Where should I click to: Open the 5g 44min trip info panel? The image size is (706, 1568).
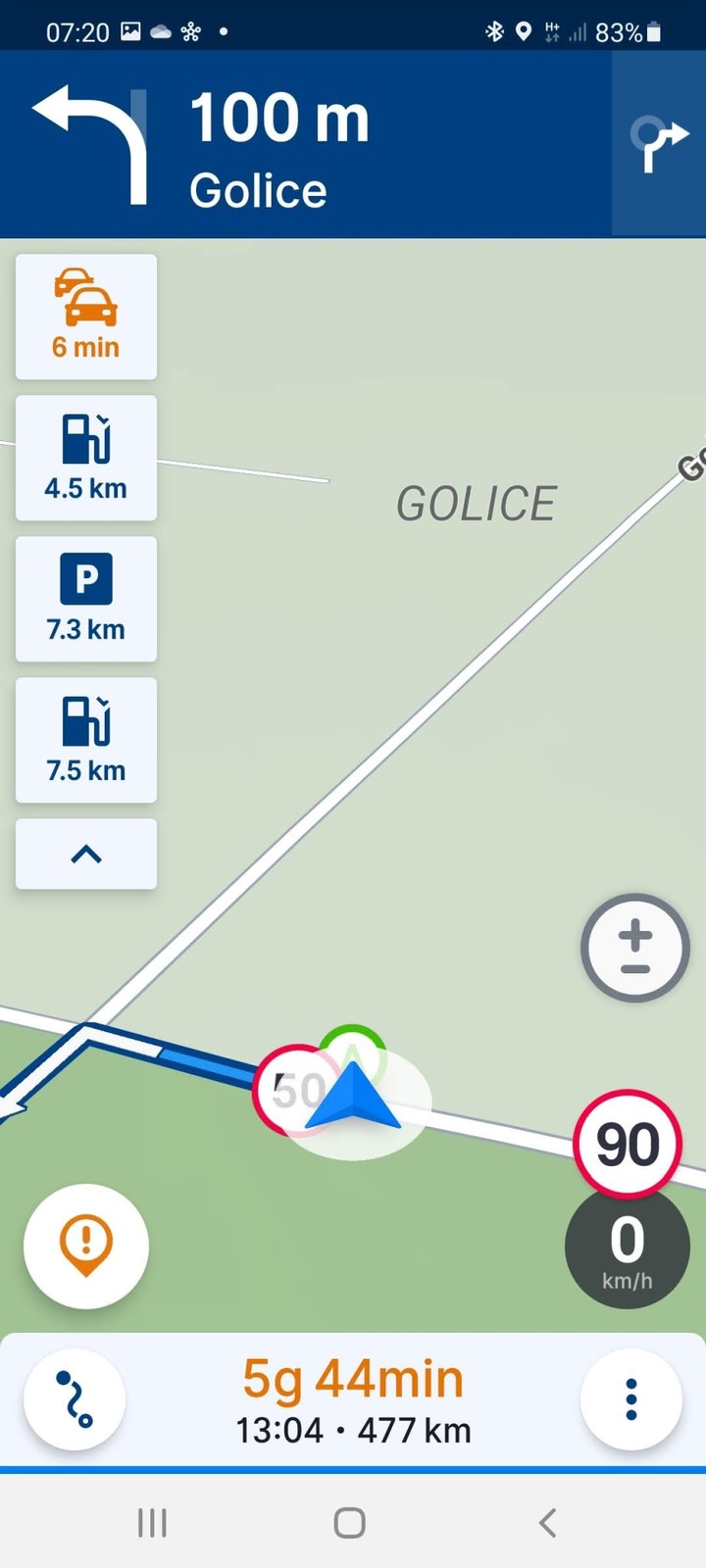[x=353, y=1401]
